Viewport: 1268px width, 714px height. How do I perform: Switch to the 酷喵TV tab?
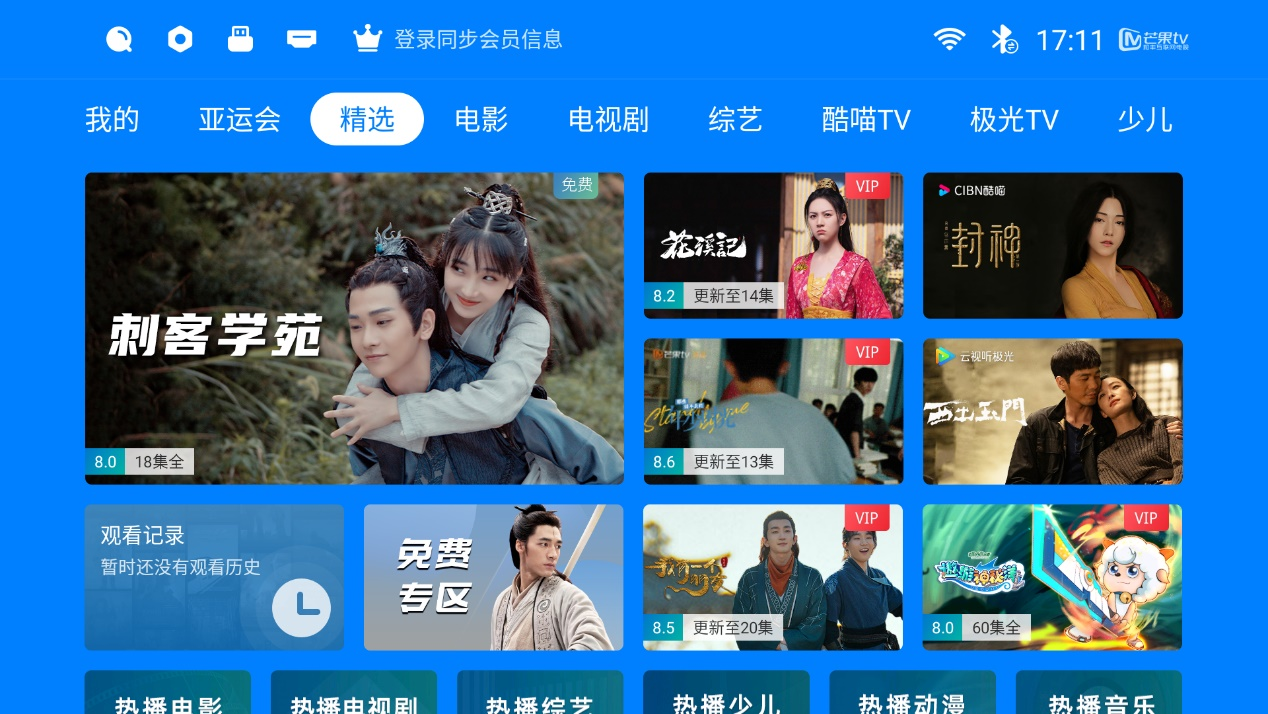[865, 120]
